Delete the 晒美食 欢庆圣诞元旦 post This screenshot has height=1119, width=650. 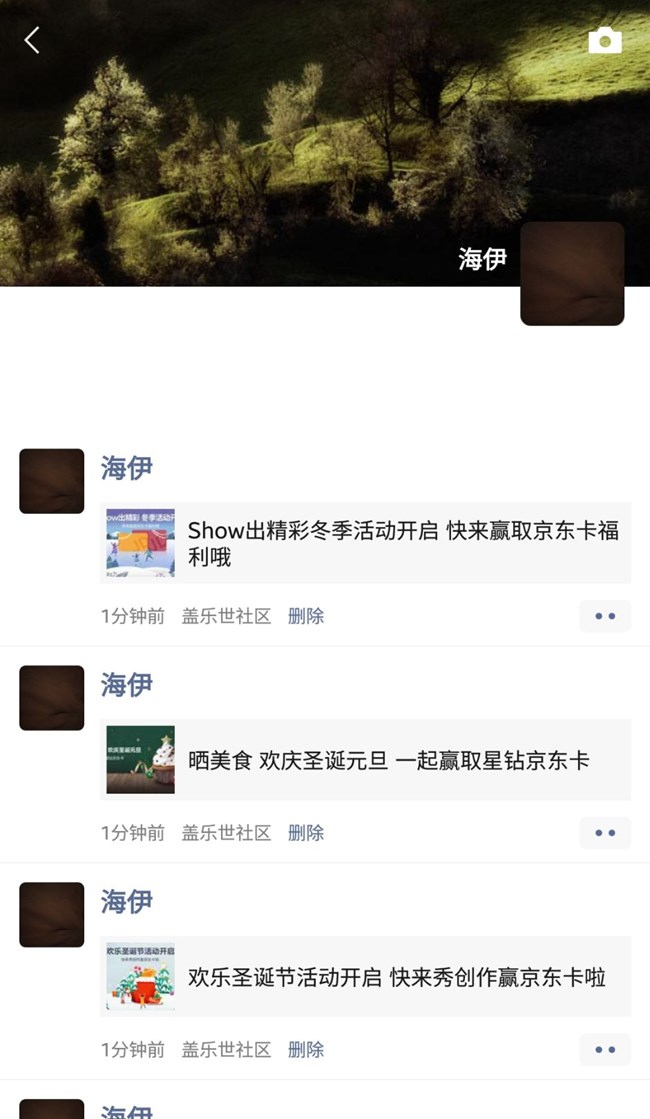click(x=306, y=833)
